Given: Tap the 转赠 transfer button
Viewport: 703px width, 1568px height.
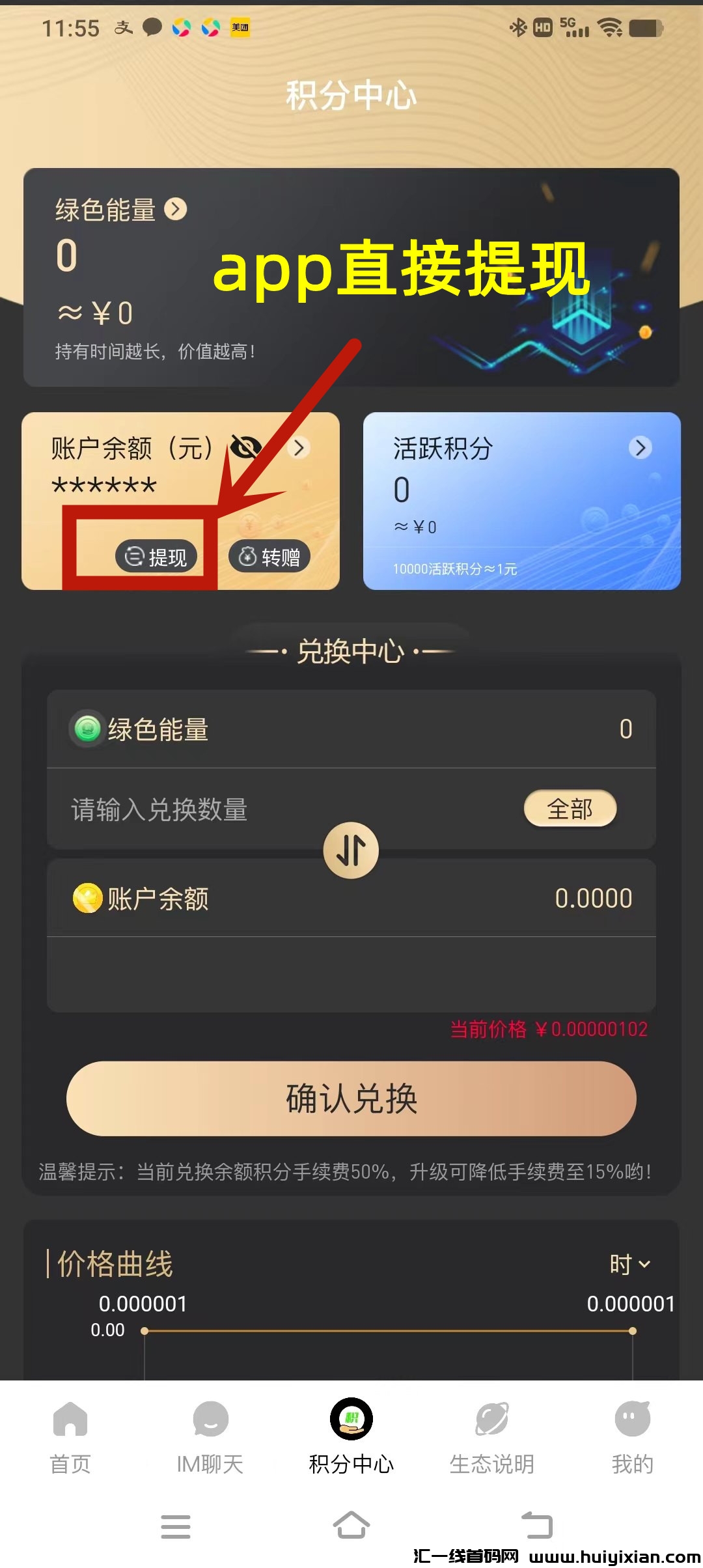Looking at the screenshot, I should point(269,557).
